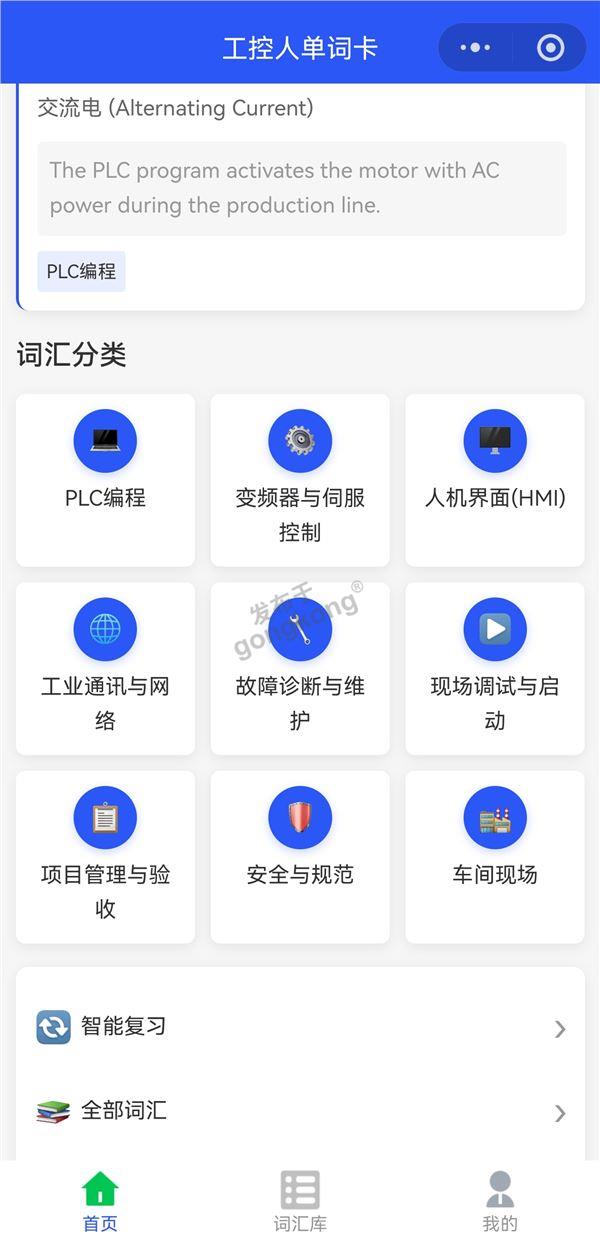Select the 安全与规范 category card
600x1244 pixels.
300,856
